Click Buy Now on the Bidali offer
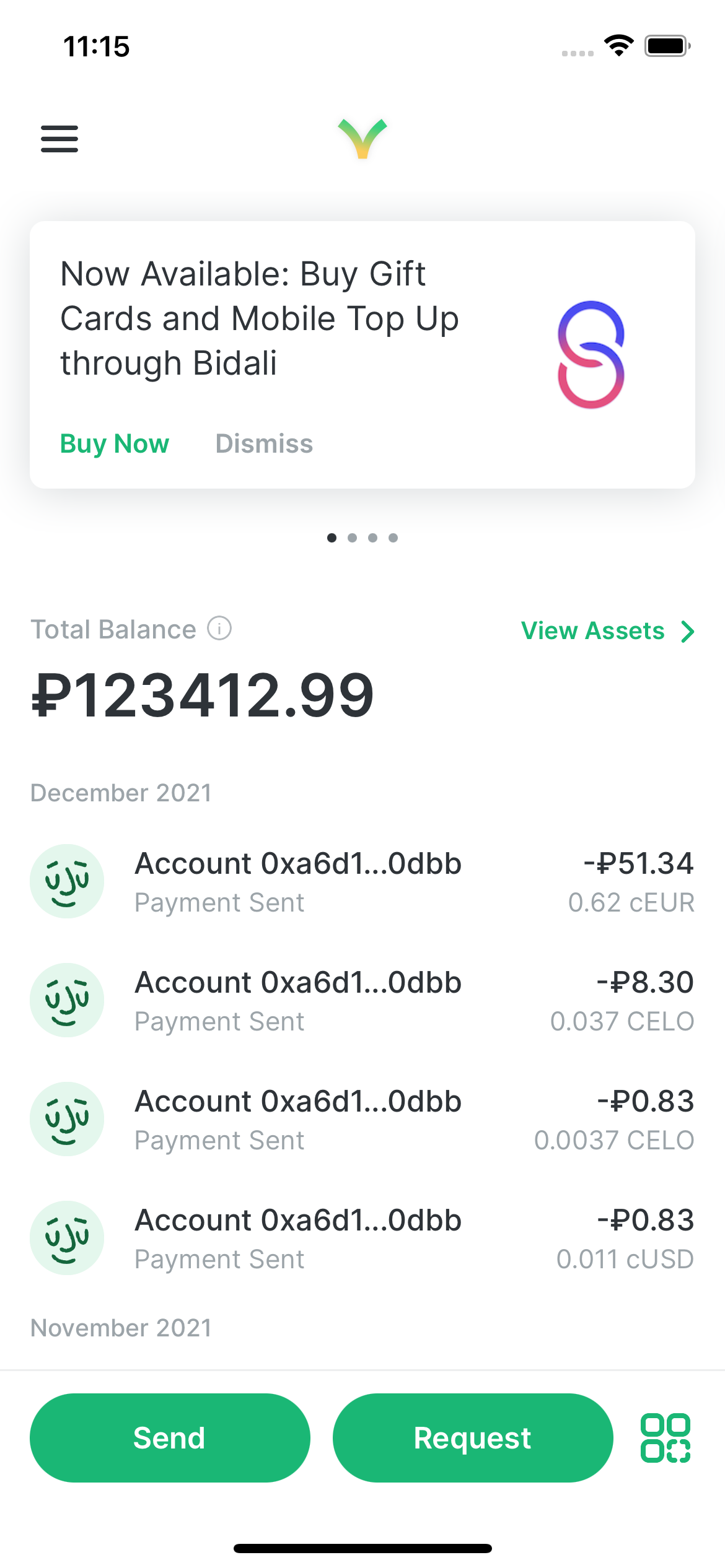 coord(114,443)
